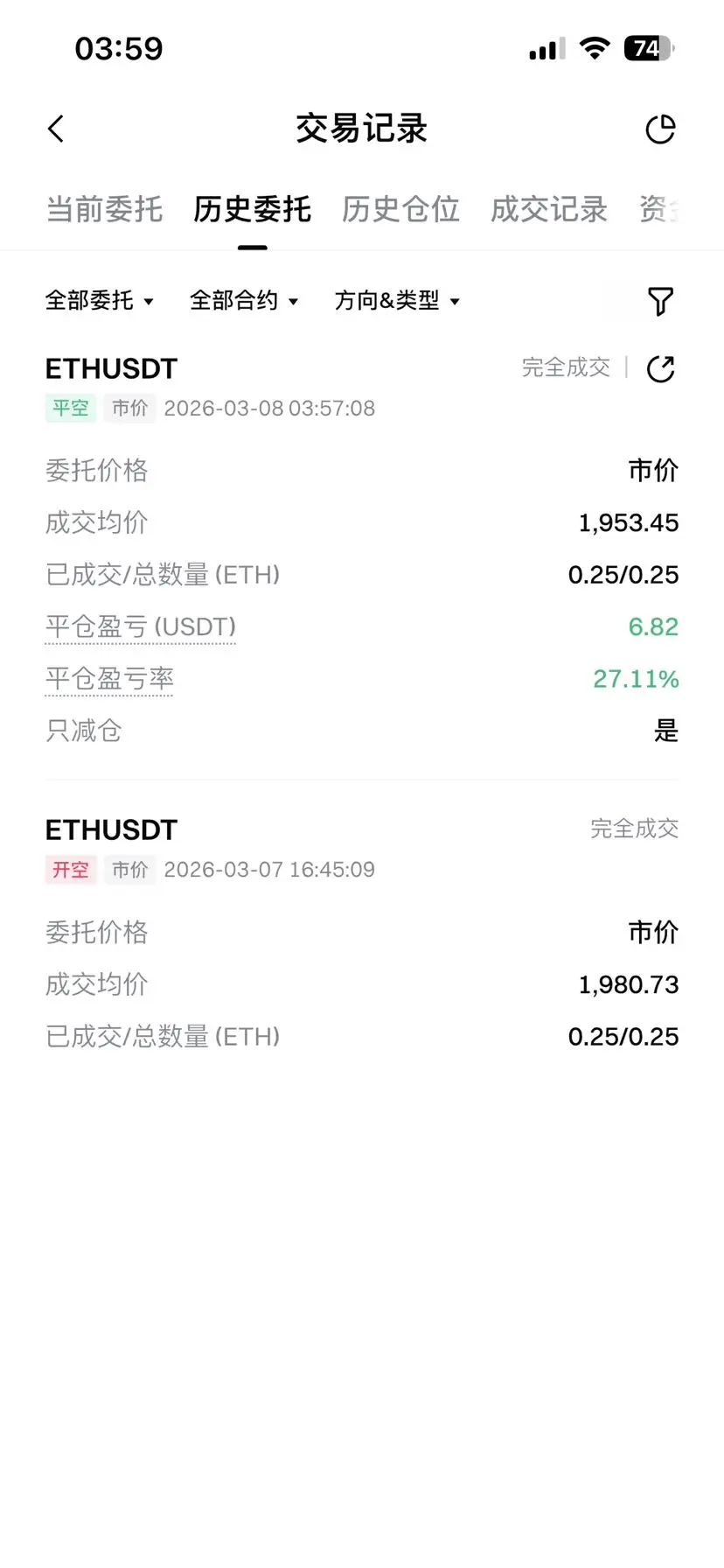This screenshot has width=724, height=1568.
Task: Tap the underlined 平仓盈亏 (USDT) label
Action: (141, 626)
